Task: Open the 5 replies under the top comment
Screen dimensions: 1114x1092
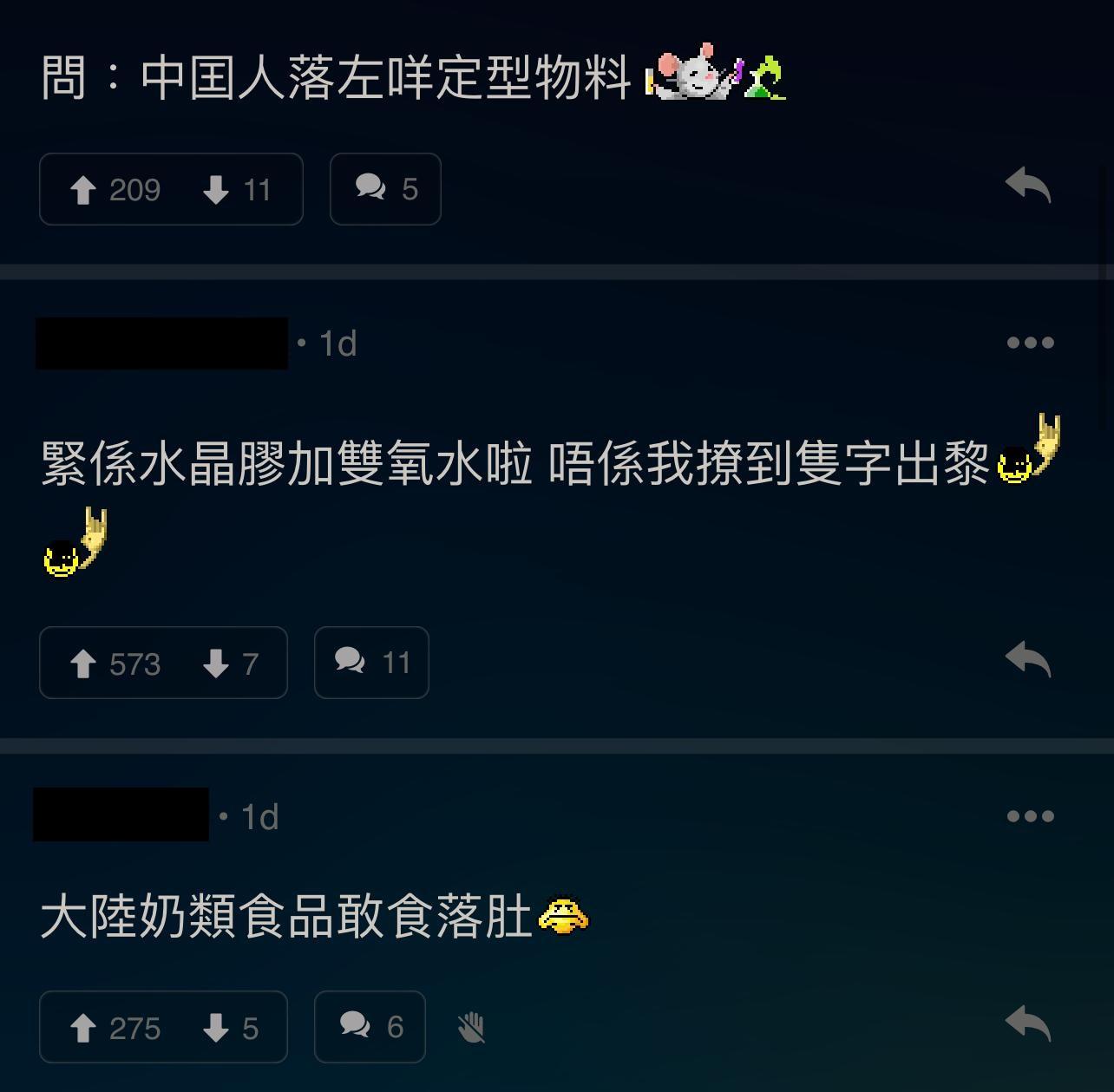Action: tap(385, 189)
